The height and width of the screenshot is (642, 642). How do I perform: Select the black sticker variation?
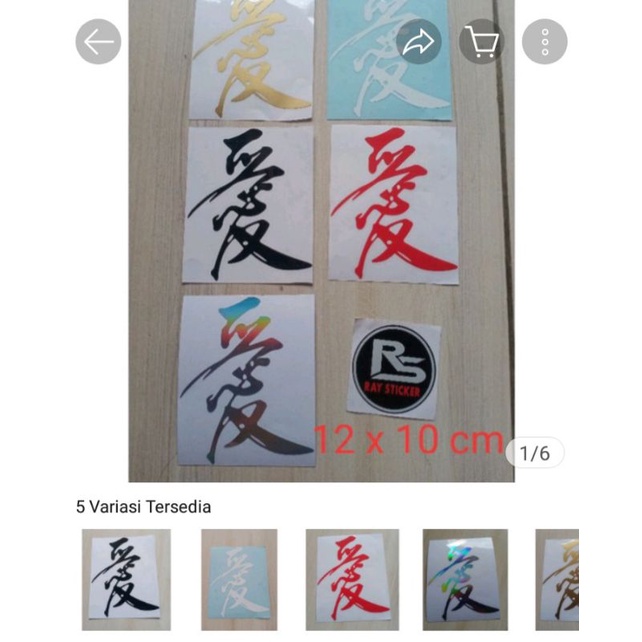pyautogui.click(x=126, y=580)
